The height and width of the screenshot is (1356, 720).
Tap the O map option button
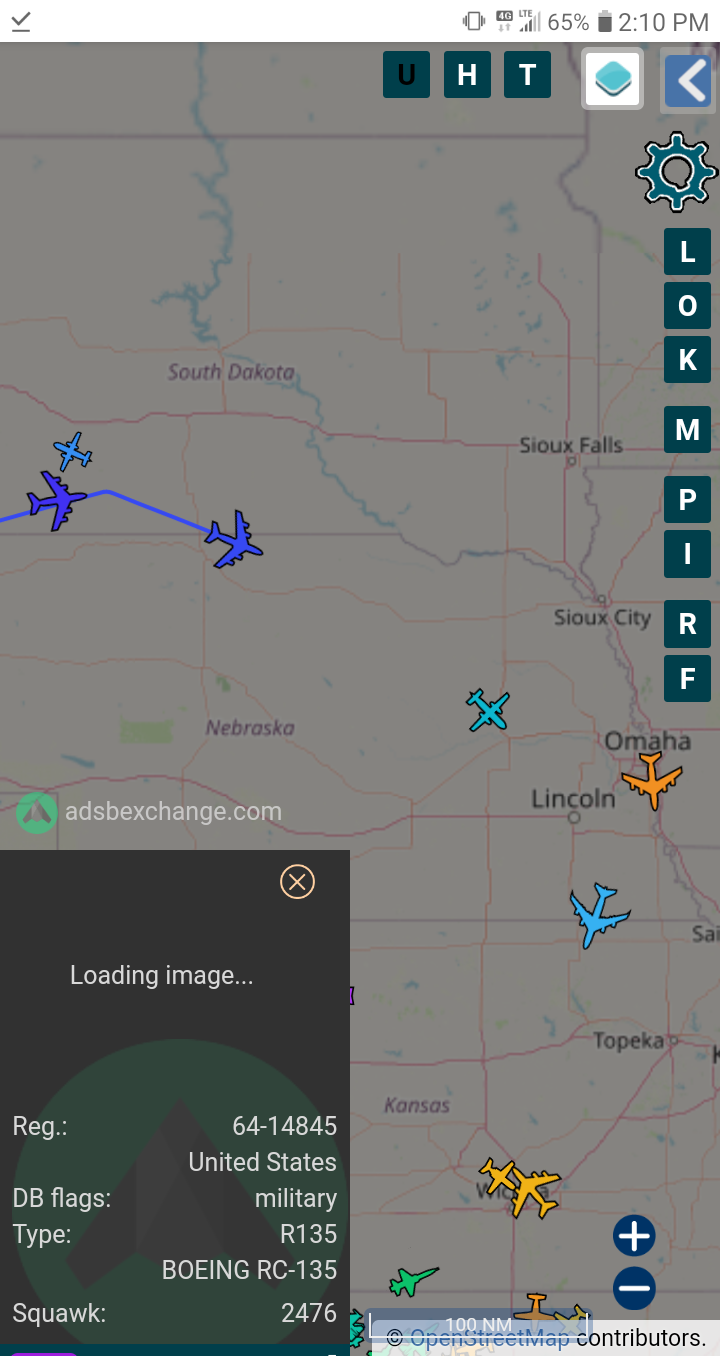687,306
